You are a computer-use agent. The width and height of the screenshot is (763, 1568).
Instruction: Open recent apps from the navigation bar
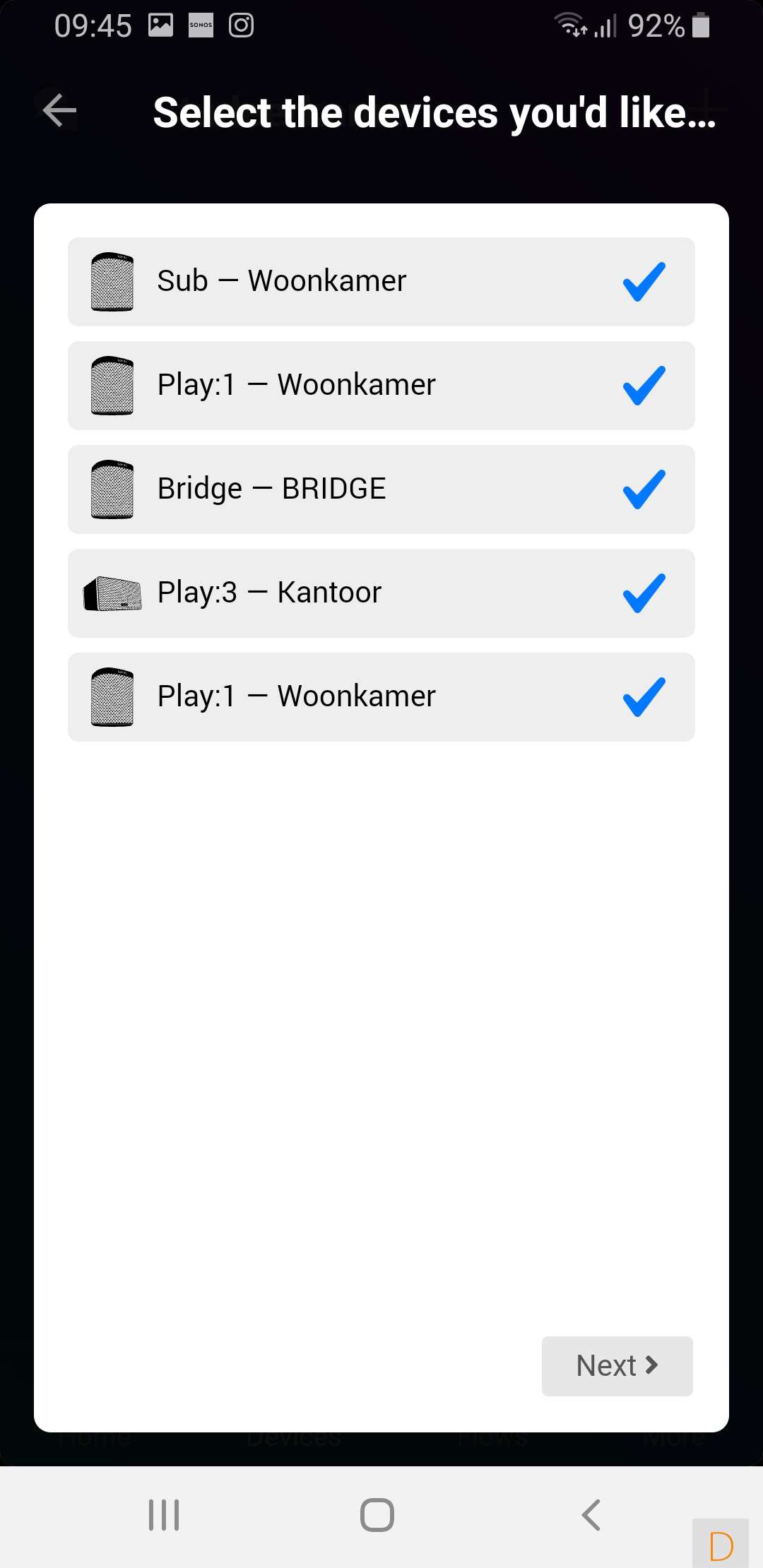(x=164, y=1514)
